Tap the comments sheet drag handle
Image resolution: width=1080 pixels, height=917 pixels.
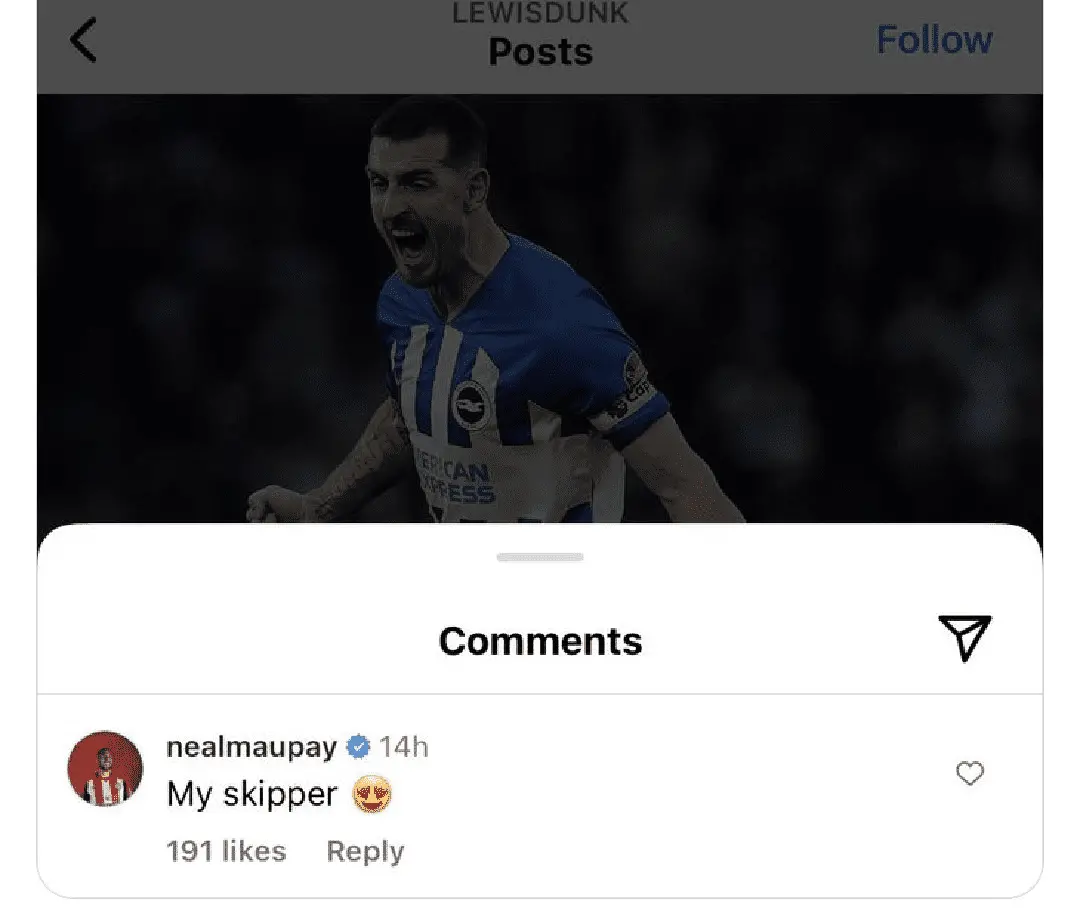click(540, 557)
